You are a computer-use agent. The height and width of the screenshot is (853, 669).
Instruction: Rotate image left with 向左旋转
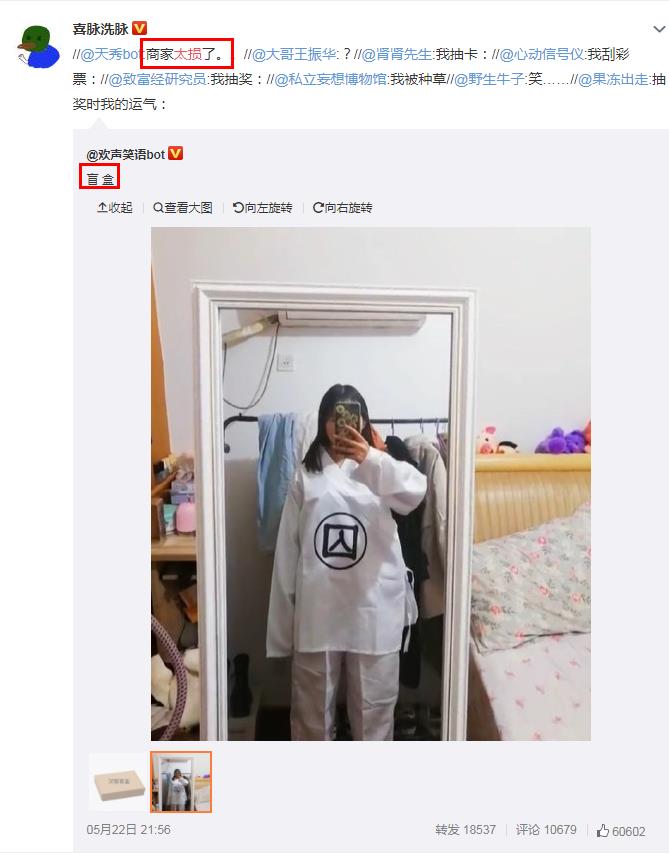click(x=263, y=208)
